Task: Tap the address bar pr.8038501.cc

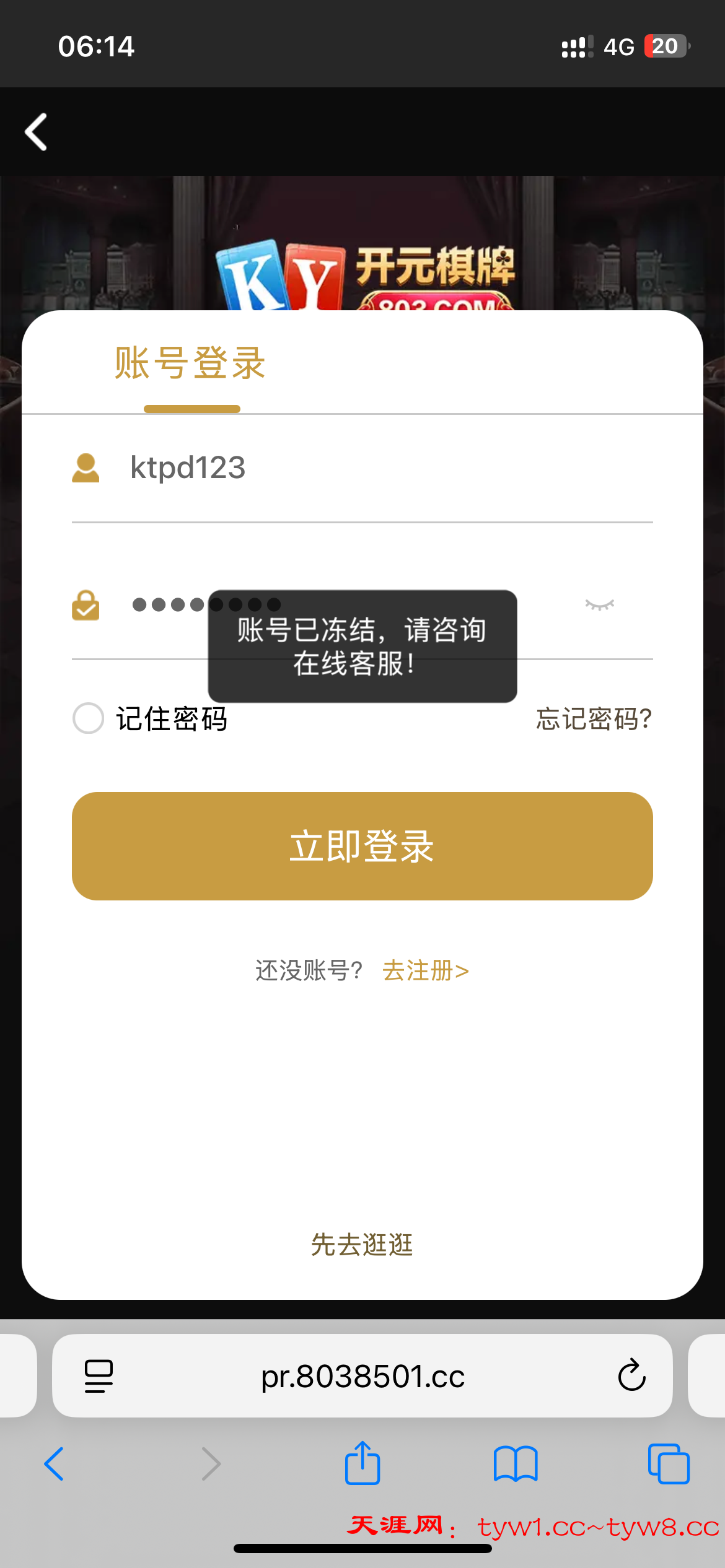Action: (x=362, y=1376)
